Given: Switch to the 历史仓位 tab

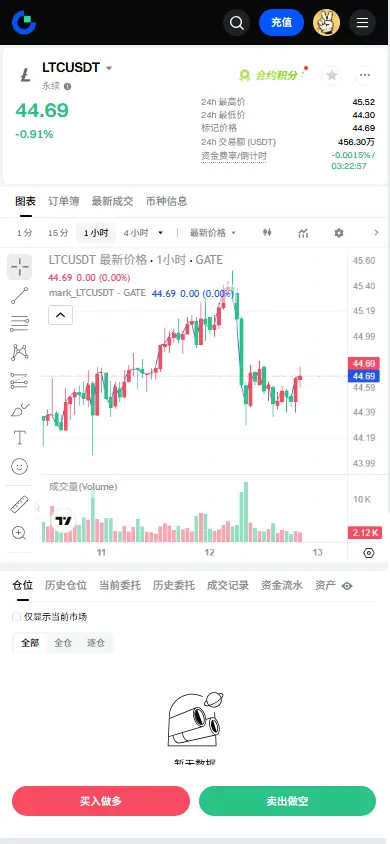Looking at the screenshot, I should pyautogui.click(x=66, y=586).
